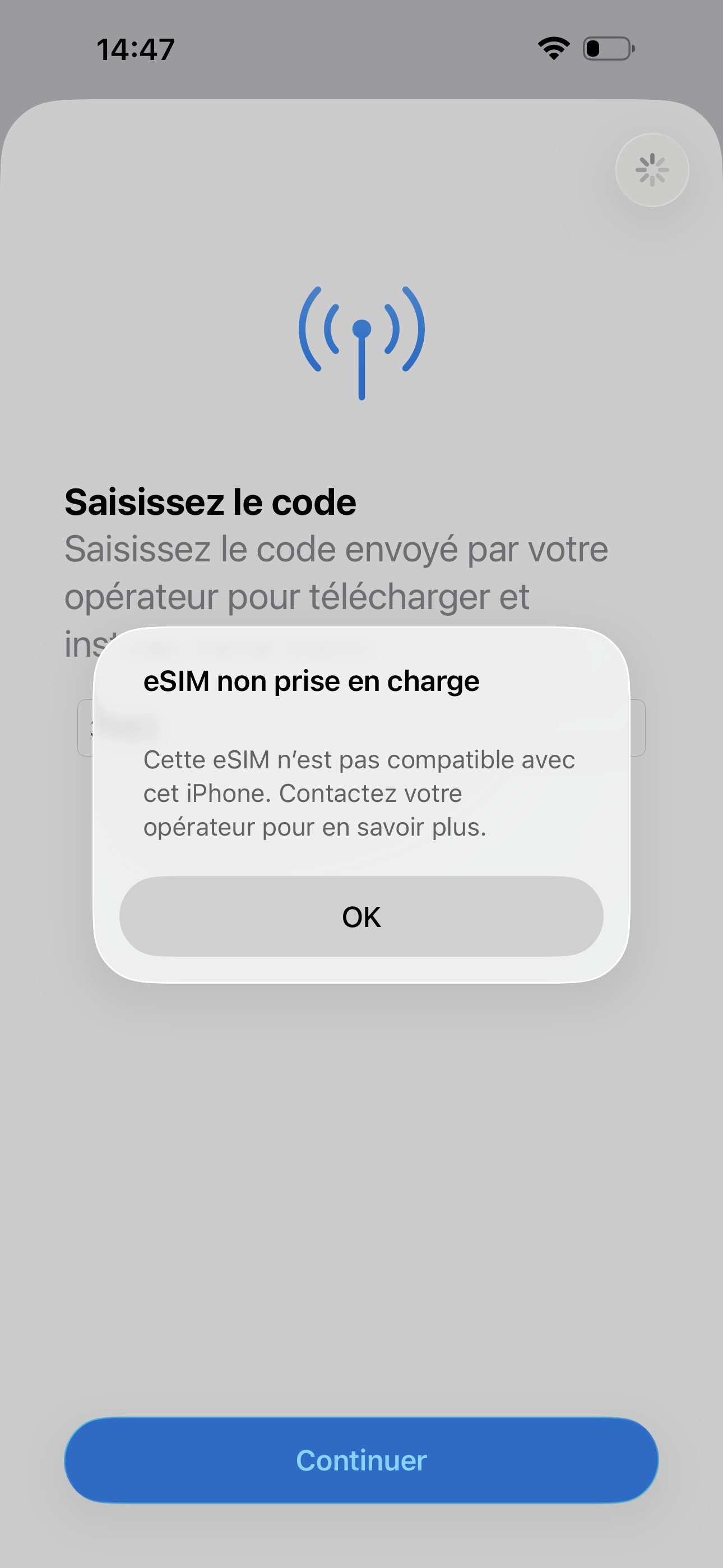Tap the blue Continuer button

pyautogui.click(x=361, y=1460)
